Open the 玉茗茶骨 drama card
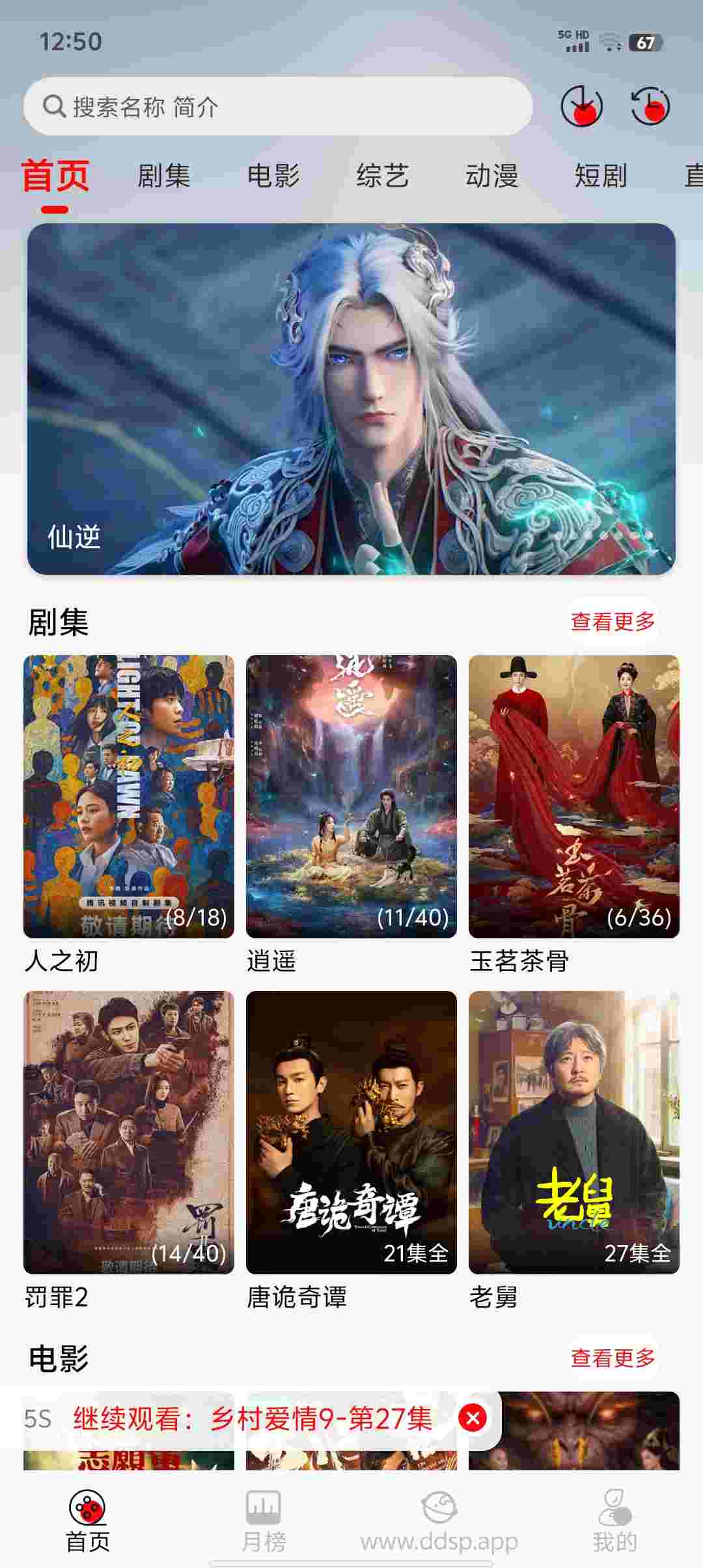Screen dimensions: 703x1568 coord(574,796)
